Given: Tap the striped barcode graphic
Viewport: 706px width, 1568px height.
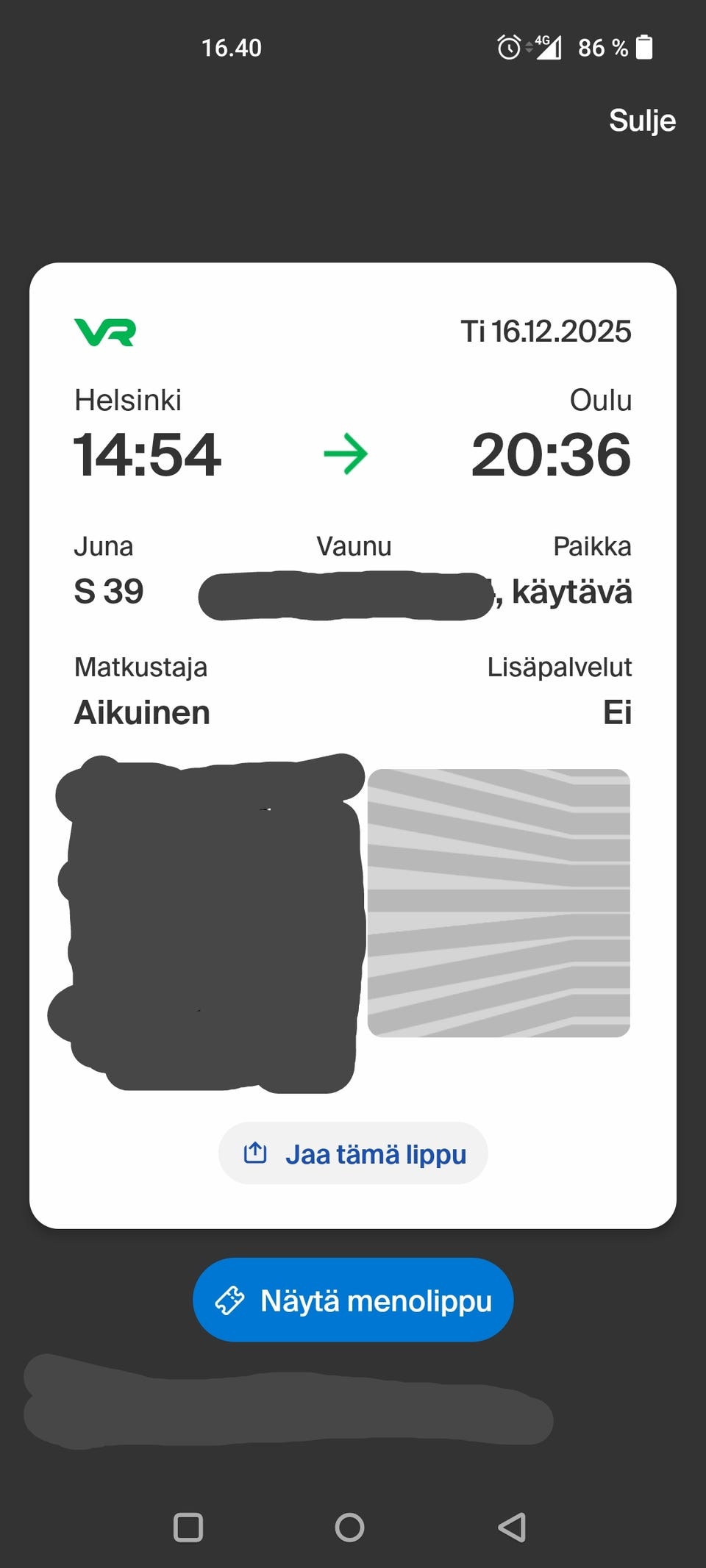Looking at the screenshot, I should click(500, 901).
